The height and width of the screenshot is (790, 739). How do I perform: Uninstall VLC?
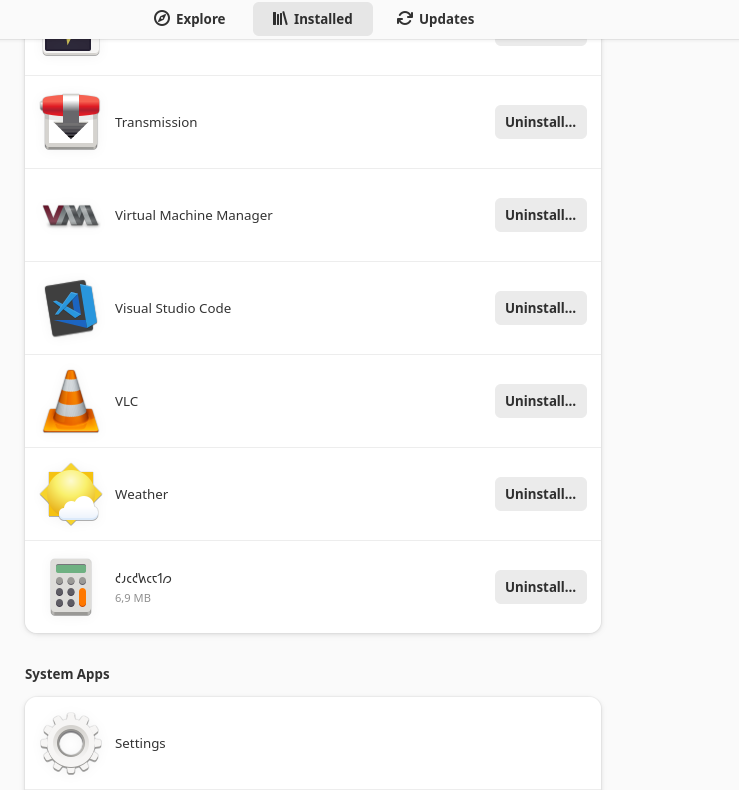540,401
